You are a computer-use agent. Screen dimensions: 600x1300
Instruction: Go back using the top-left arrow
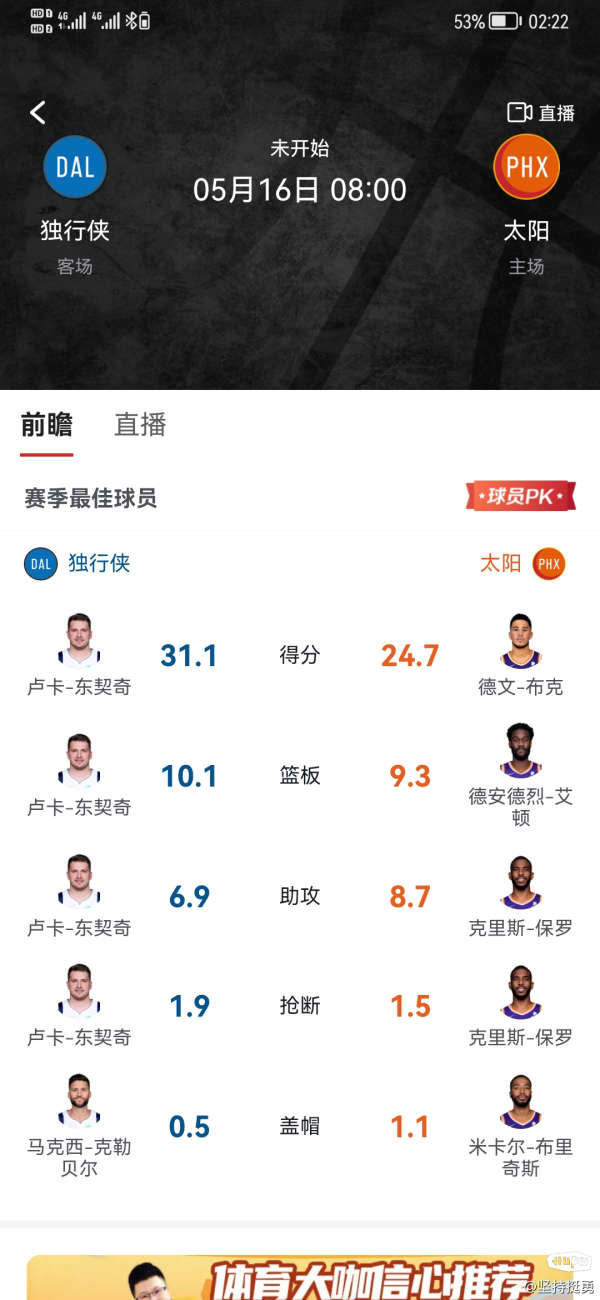coord(38,112)
